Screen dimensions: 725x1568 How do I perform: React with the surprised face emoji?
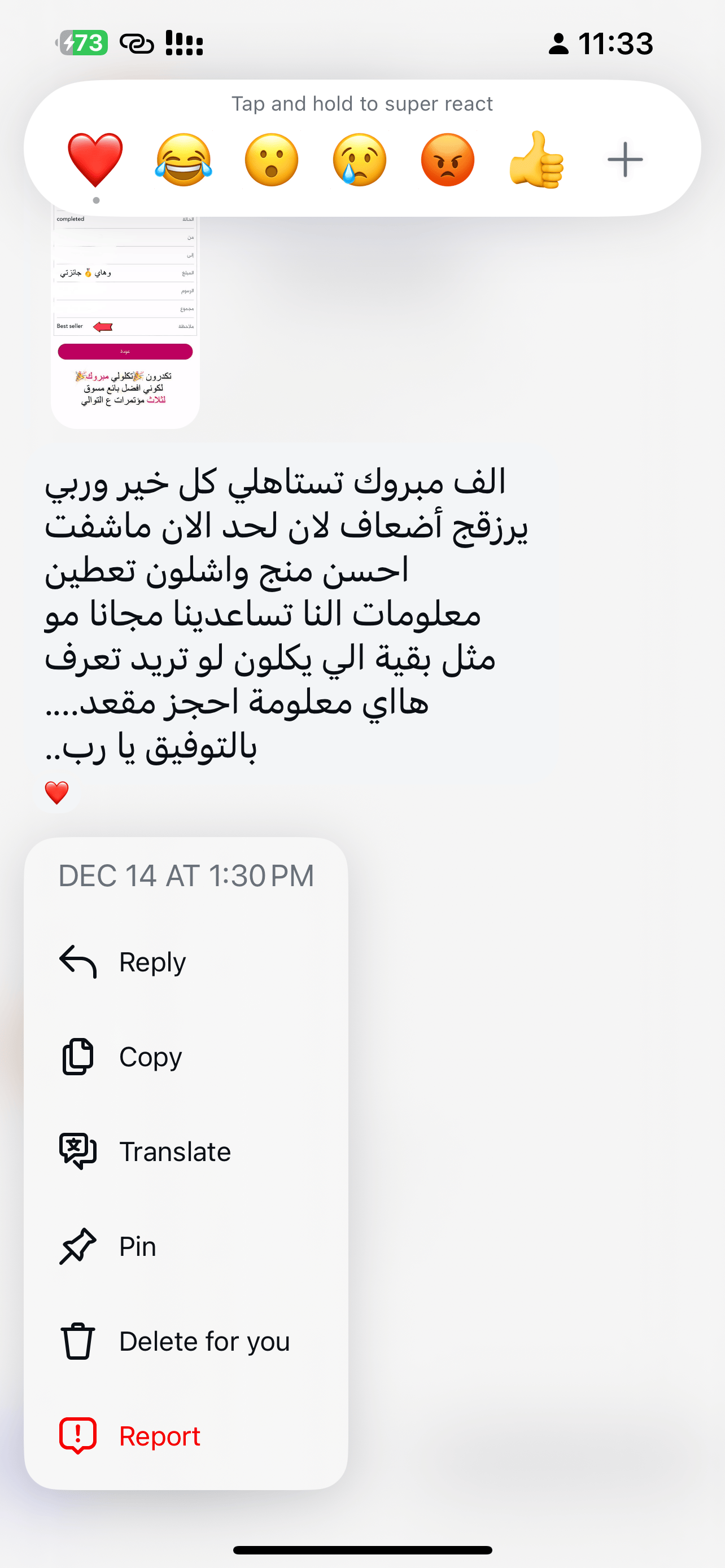pyautogui.click(x=272, y=160)
